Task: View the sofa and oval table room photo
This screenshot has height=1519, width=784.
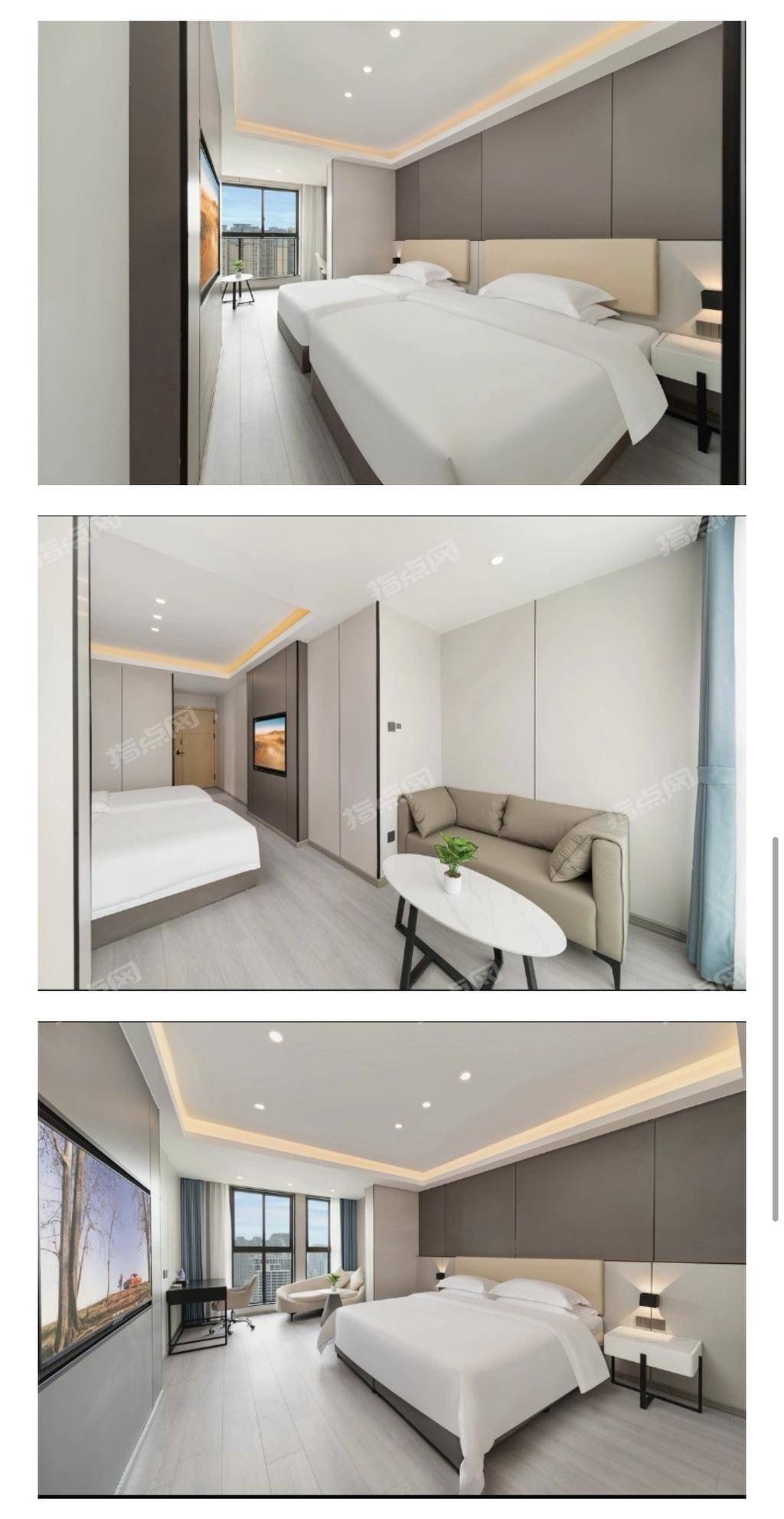Action: [391, 752]
